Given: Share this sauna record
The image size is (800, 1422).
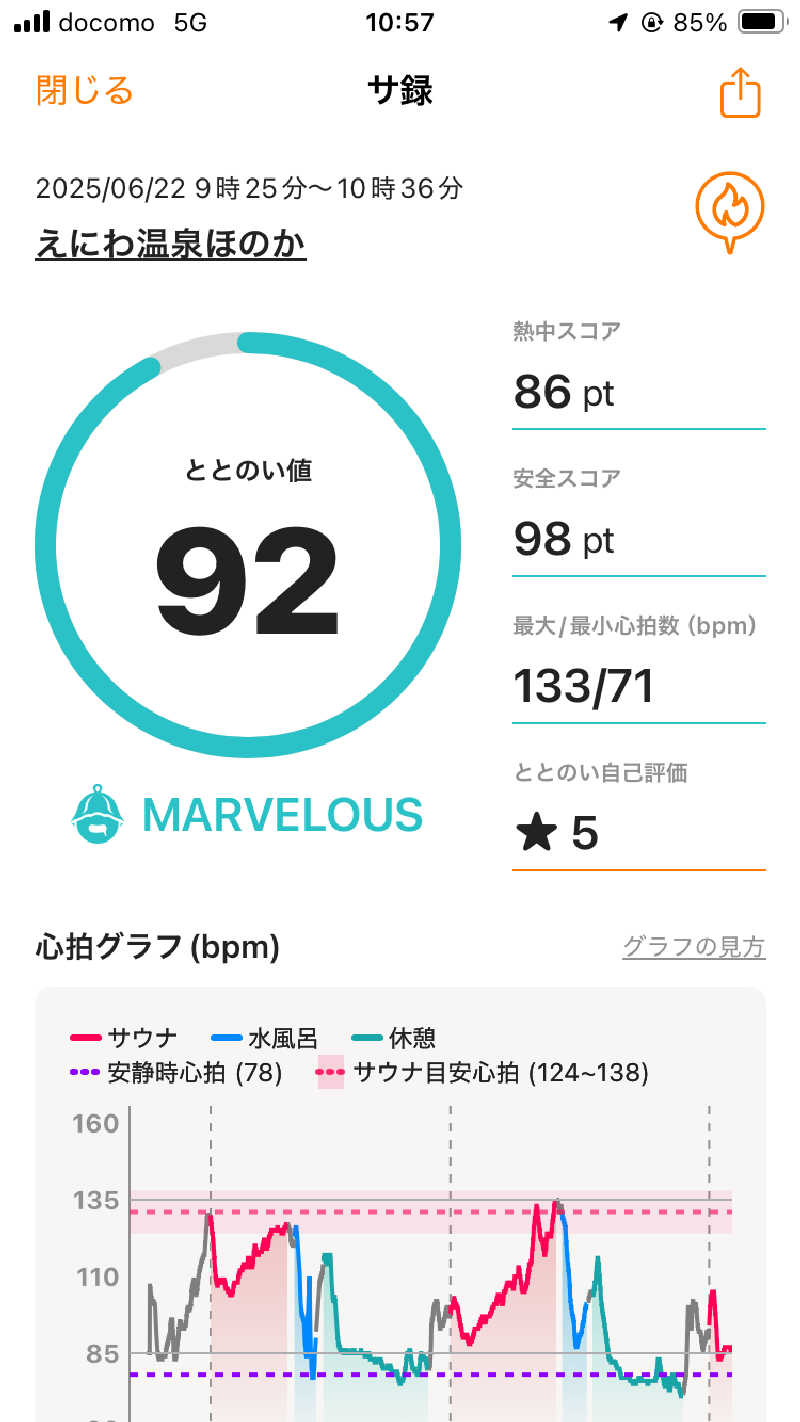Looking at the screenshot, I should [740, 94].
